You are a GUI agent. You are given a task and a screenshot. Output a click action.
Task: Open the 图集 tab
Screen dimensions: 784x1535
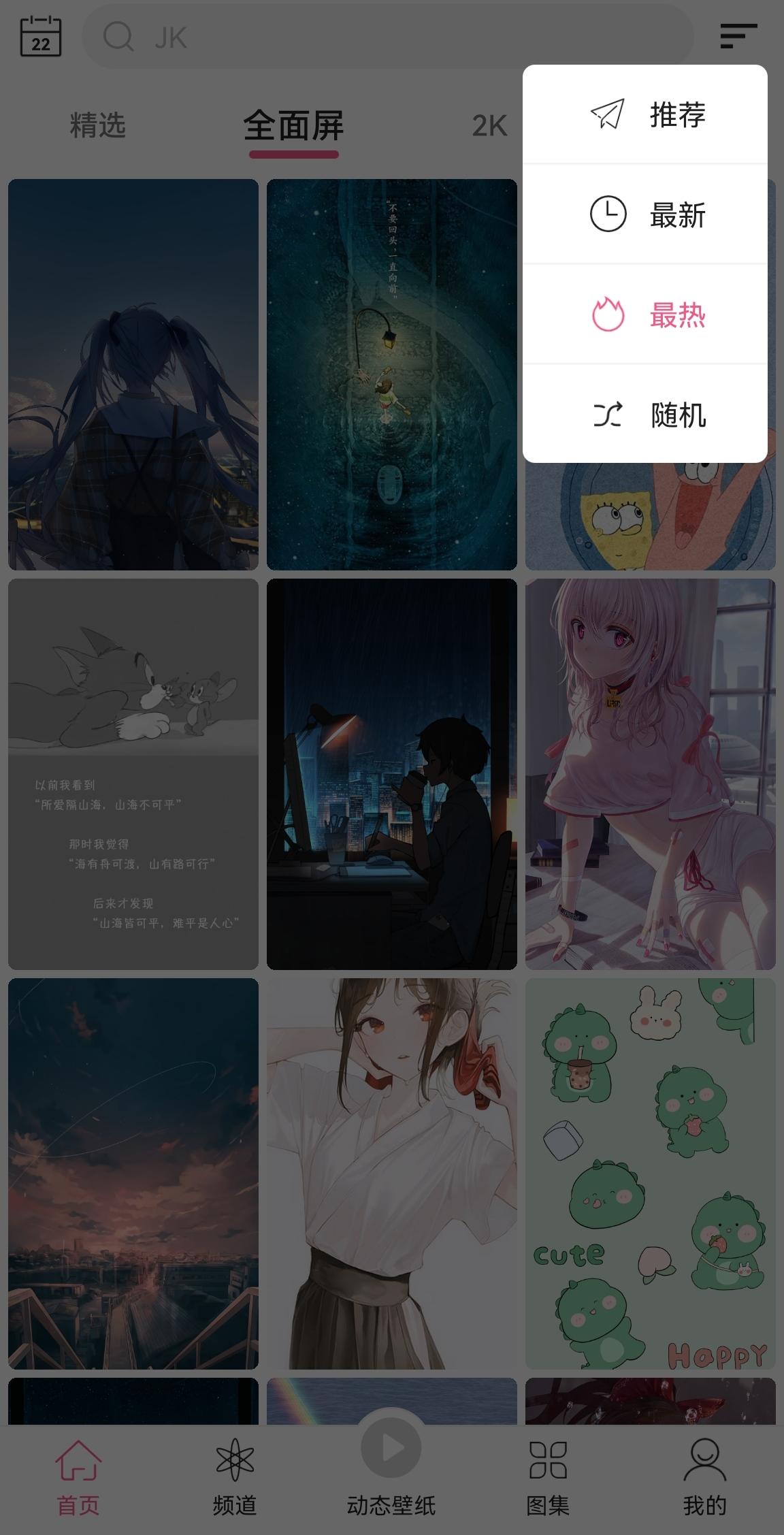point(548,1474)
